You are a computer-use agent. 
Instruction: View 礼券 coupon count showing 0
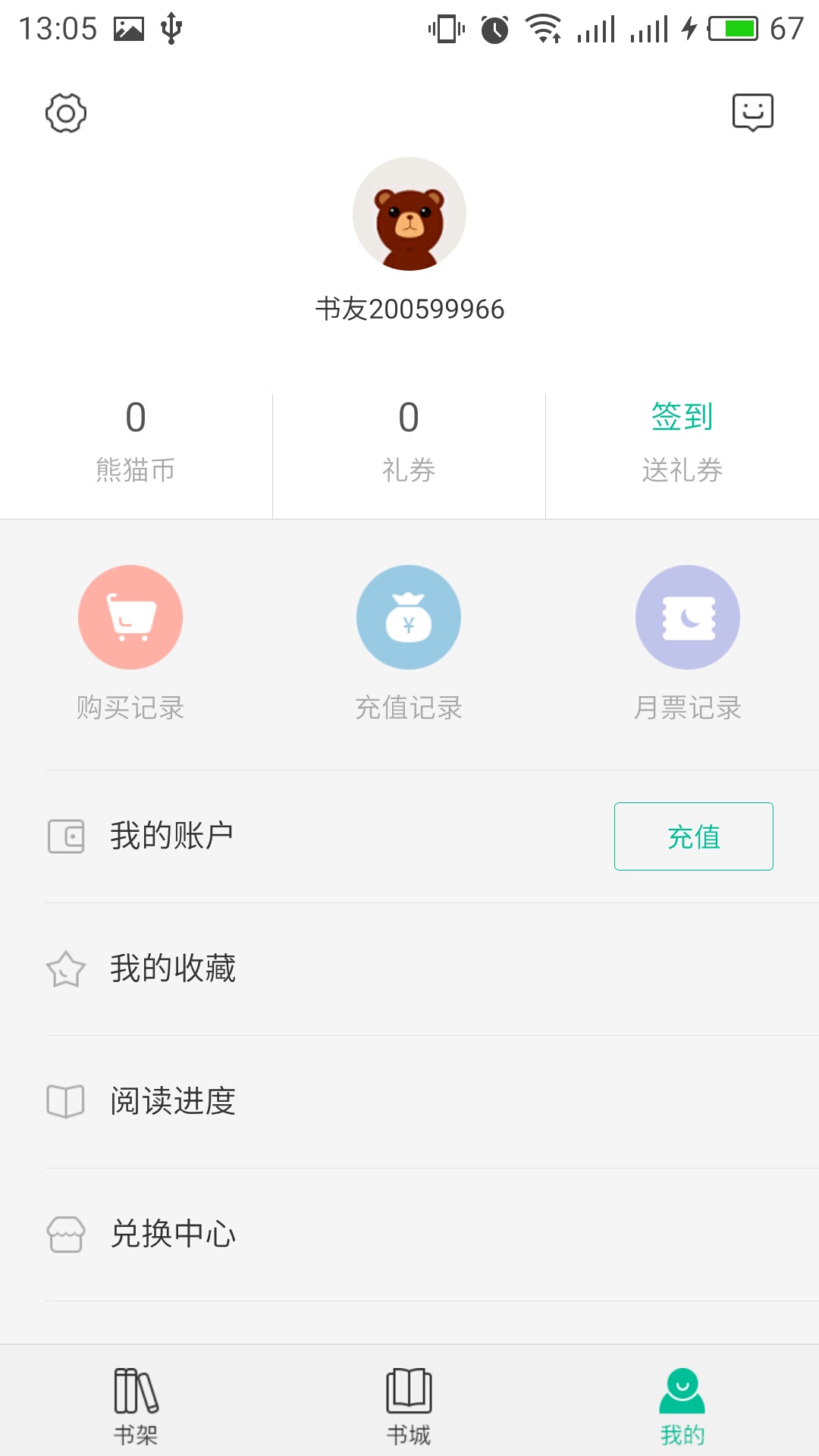tap(409, 444)
